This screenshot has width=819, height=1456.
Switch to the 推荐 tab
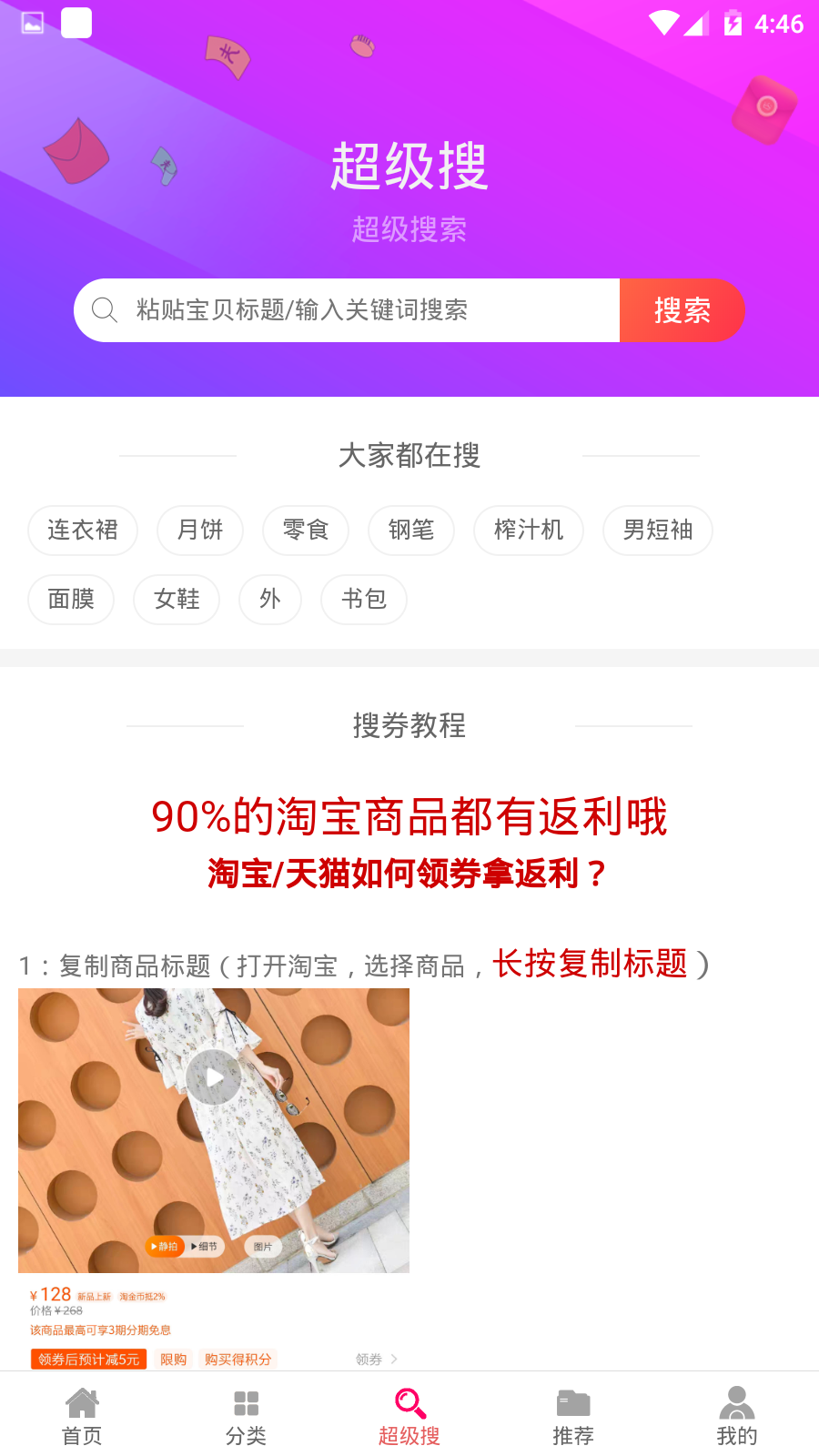pos(573,1416)
